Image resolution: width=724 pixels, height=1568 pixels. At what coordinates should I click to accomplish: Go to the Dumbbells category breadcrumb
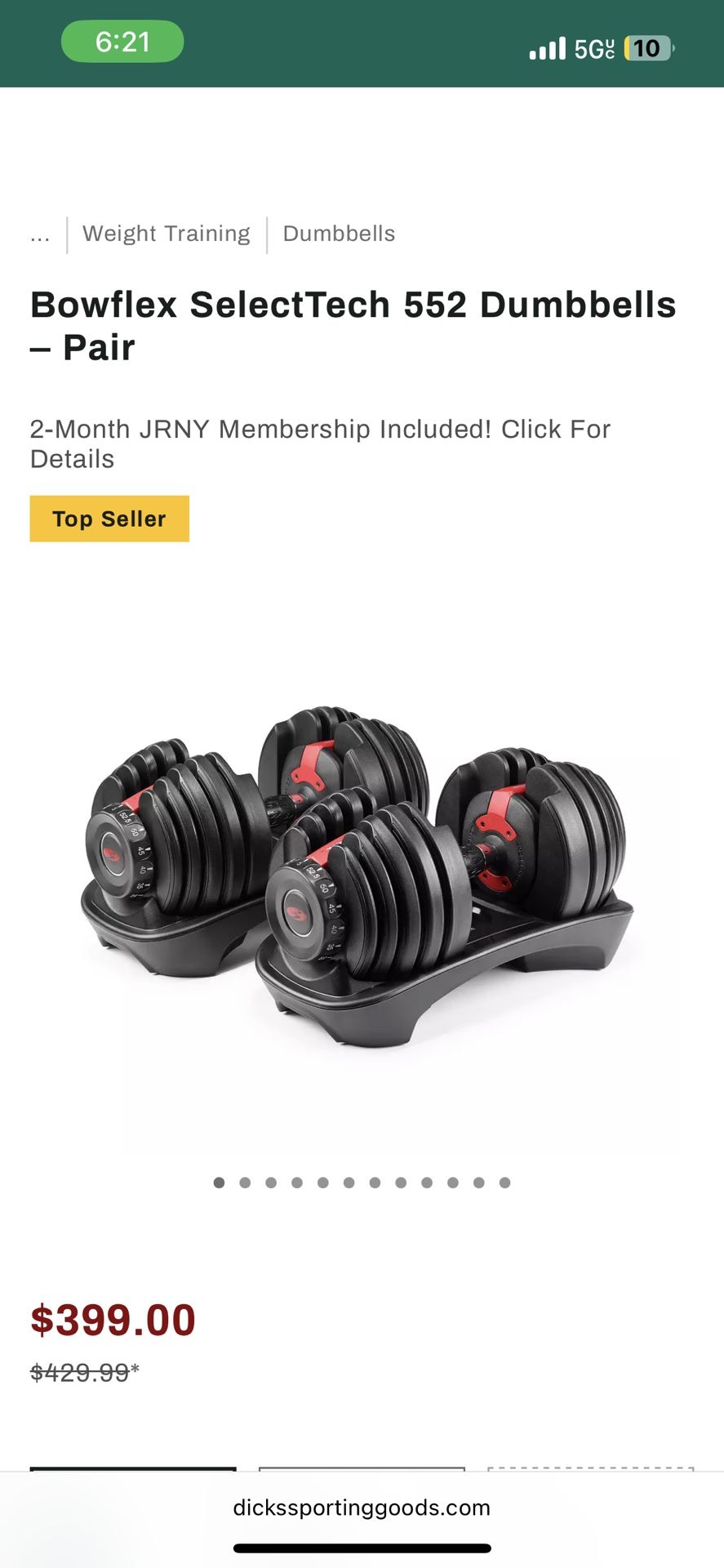click(339, 234)
